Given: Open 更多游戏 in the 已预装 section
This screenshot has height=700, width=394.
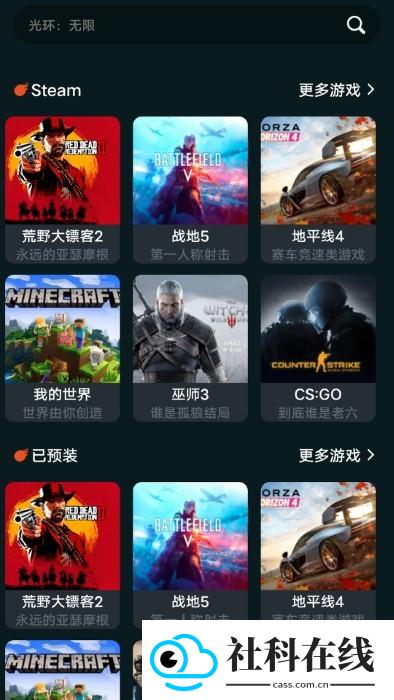Looking at the screenshot, I should (336, 455).
